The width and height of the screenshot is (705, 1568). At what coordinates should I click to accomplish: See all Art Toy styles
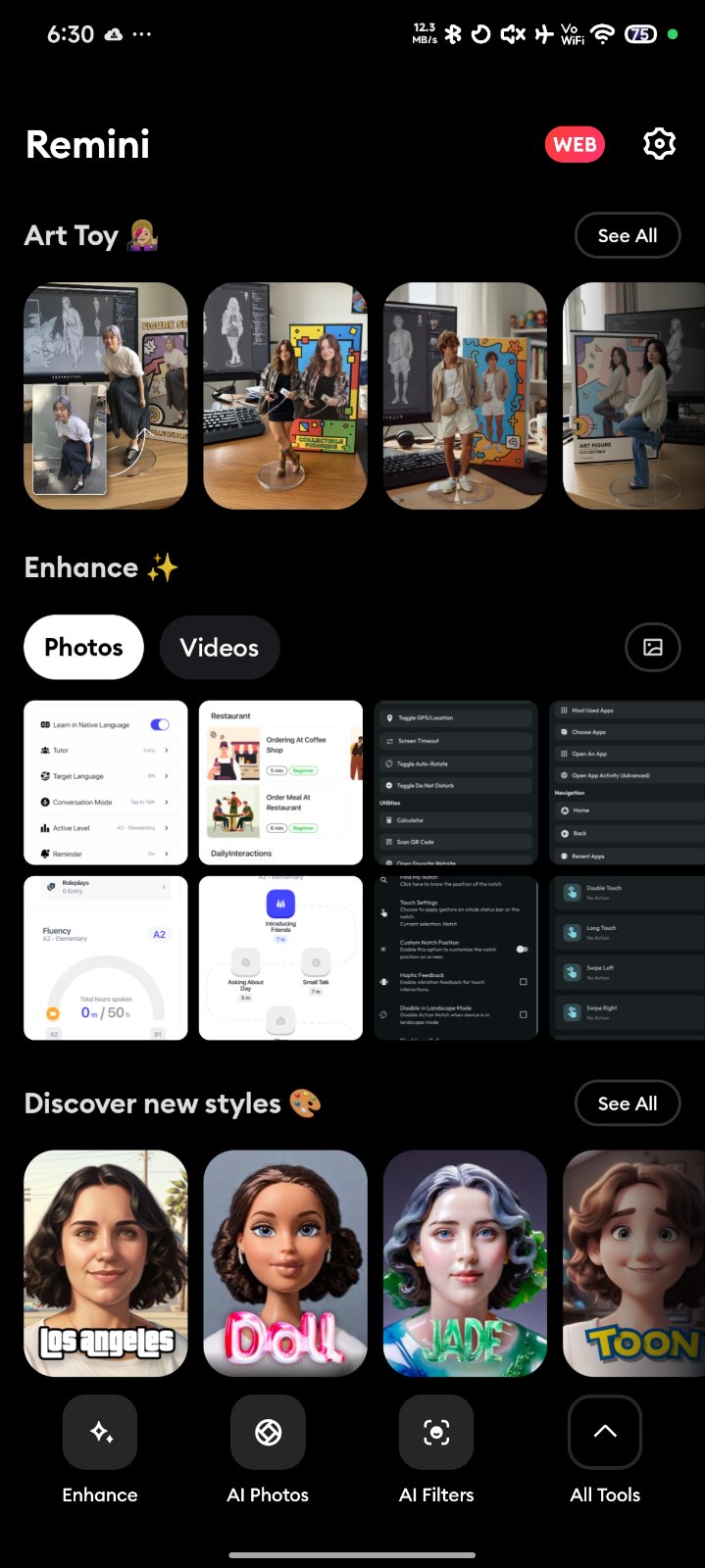pyautogui.click(x=627, y=235)
